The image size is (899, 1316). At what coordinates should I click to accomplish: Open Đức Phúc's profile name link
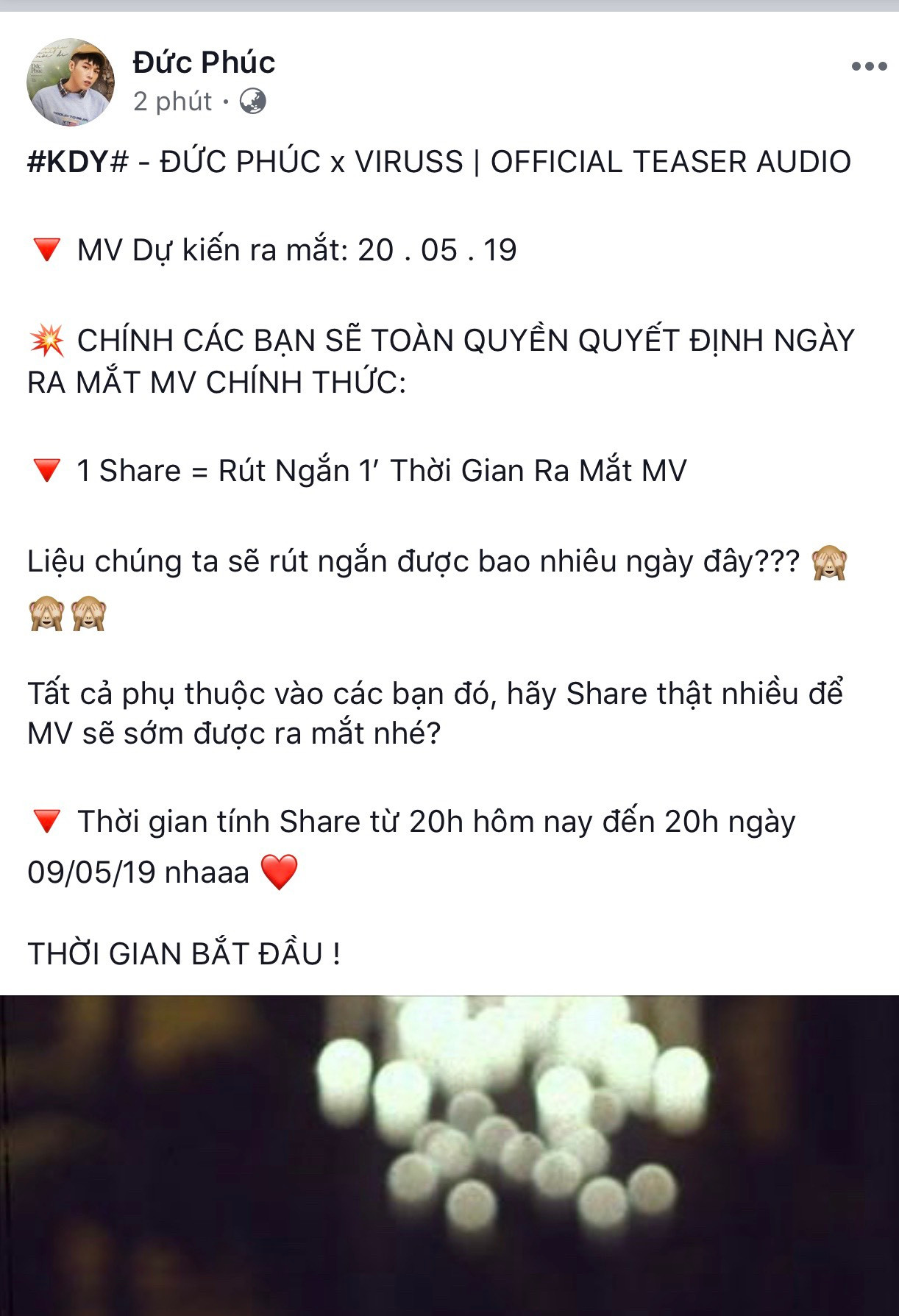pos(204,63)
